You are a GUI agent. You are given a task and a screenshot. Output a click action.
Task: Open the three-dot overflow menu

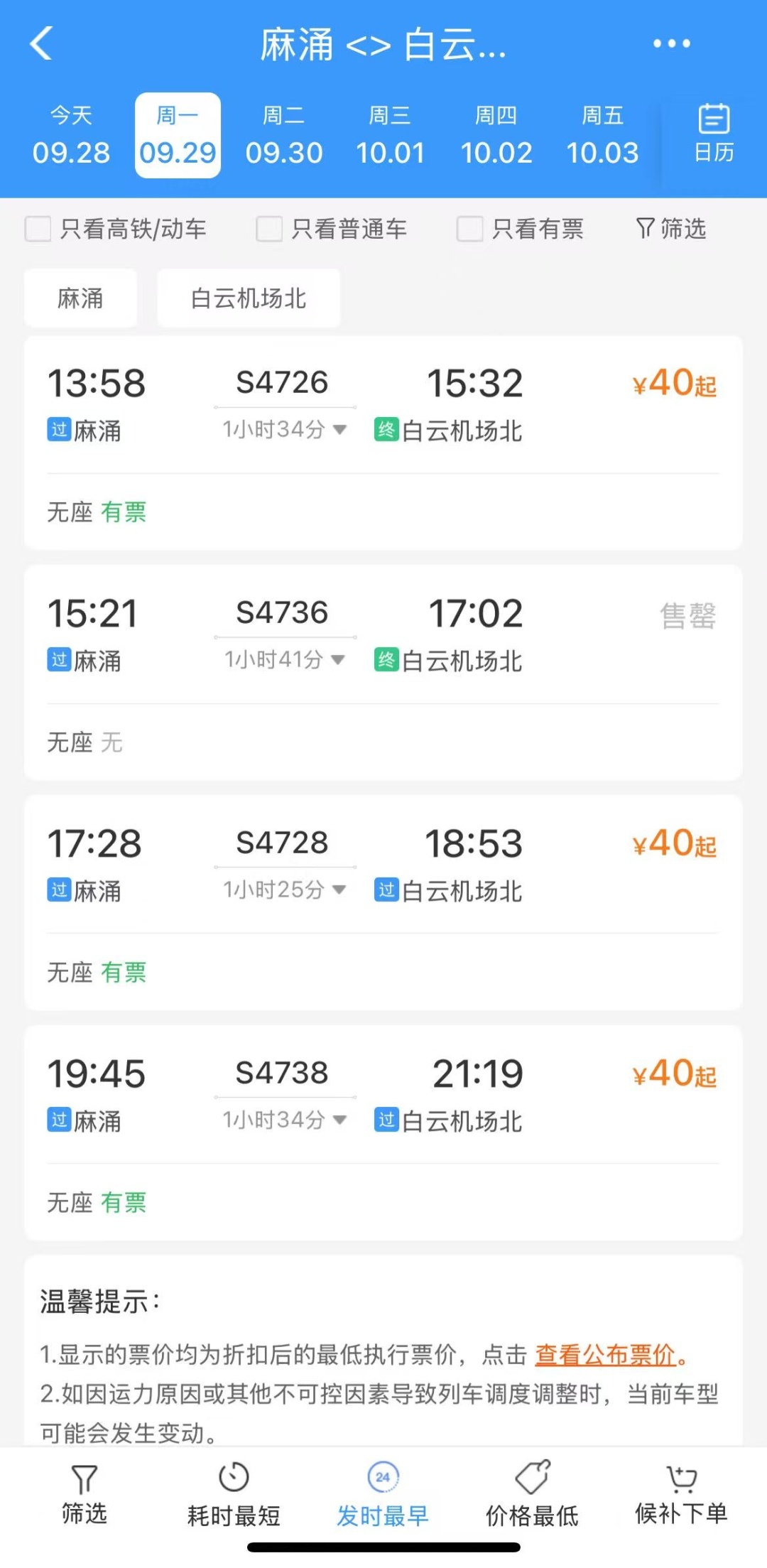[x=671, y=44]
